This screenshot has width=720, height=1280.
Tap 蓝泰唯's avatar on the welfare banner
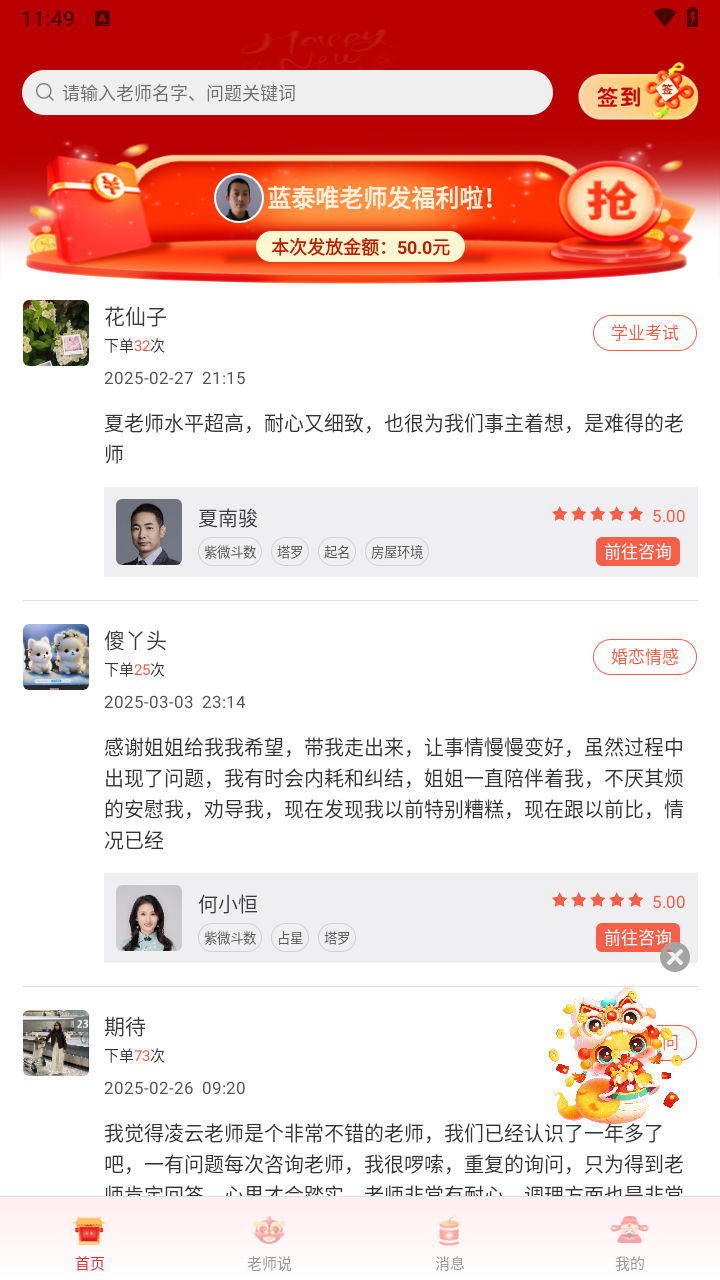point(238,197)
